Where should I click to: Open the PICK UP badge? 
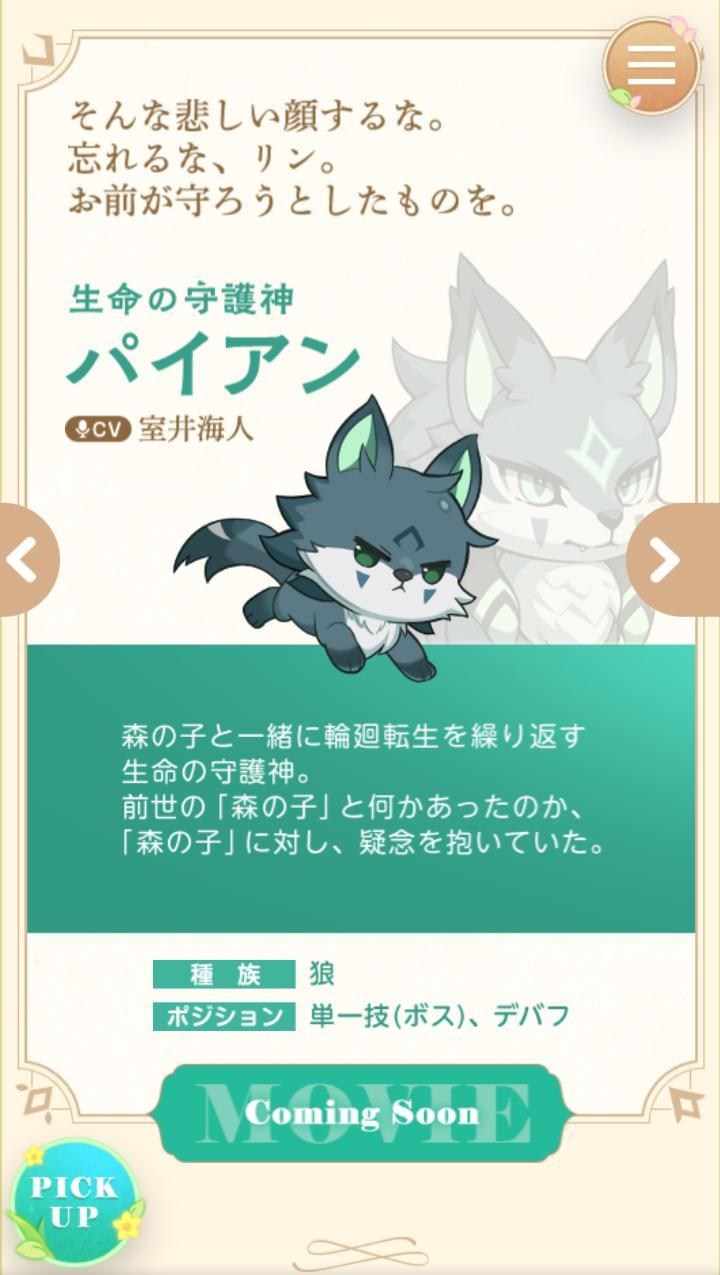pyautogui.click(x=76, y=1203)
